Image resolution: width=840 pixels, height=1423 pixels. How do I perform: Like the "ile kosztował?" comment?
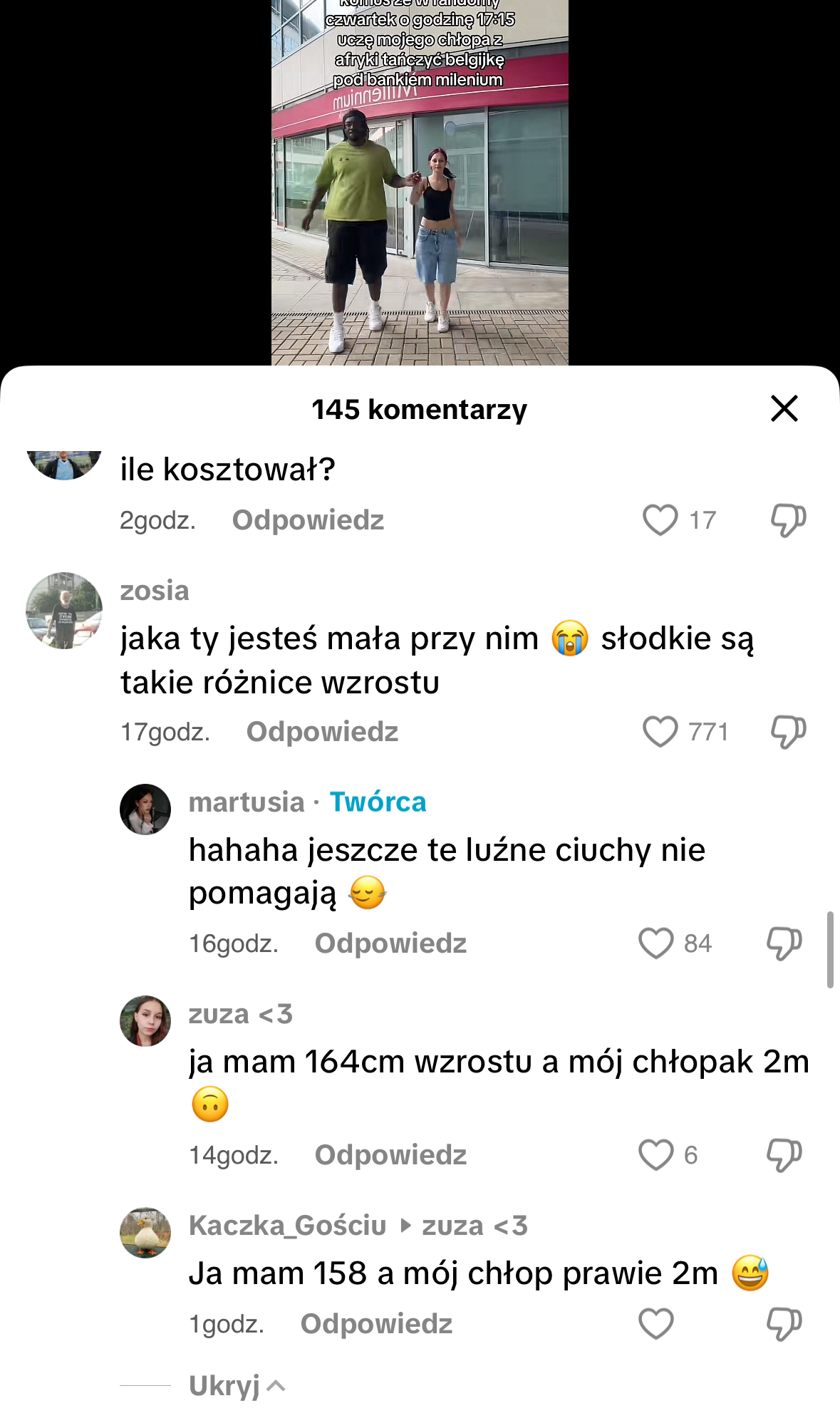660,520
